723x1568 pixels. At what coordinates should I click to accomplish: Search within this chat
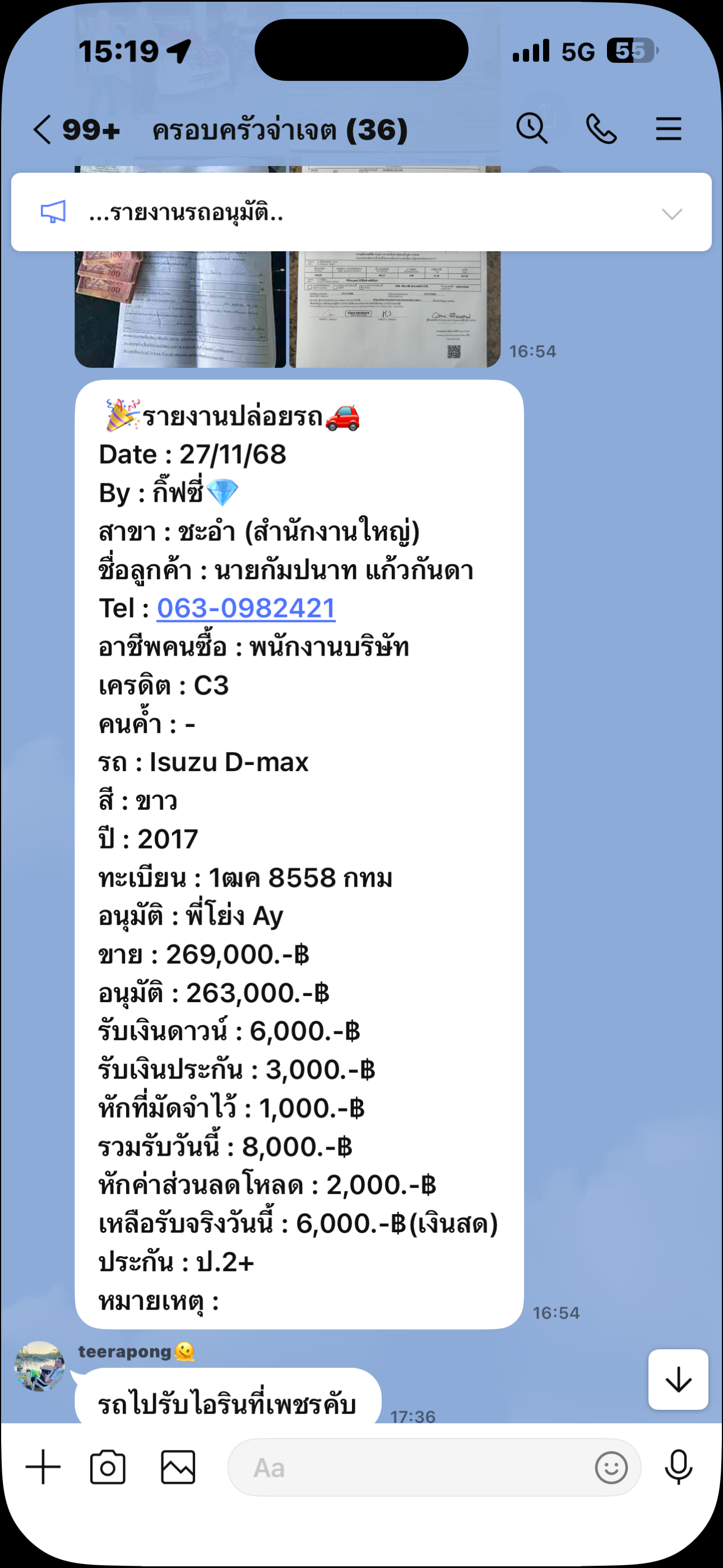(532, 129)
